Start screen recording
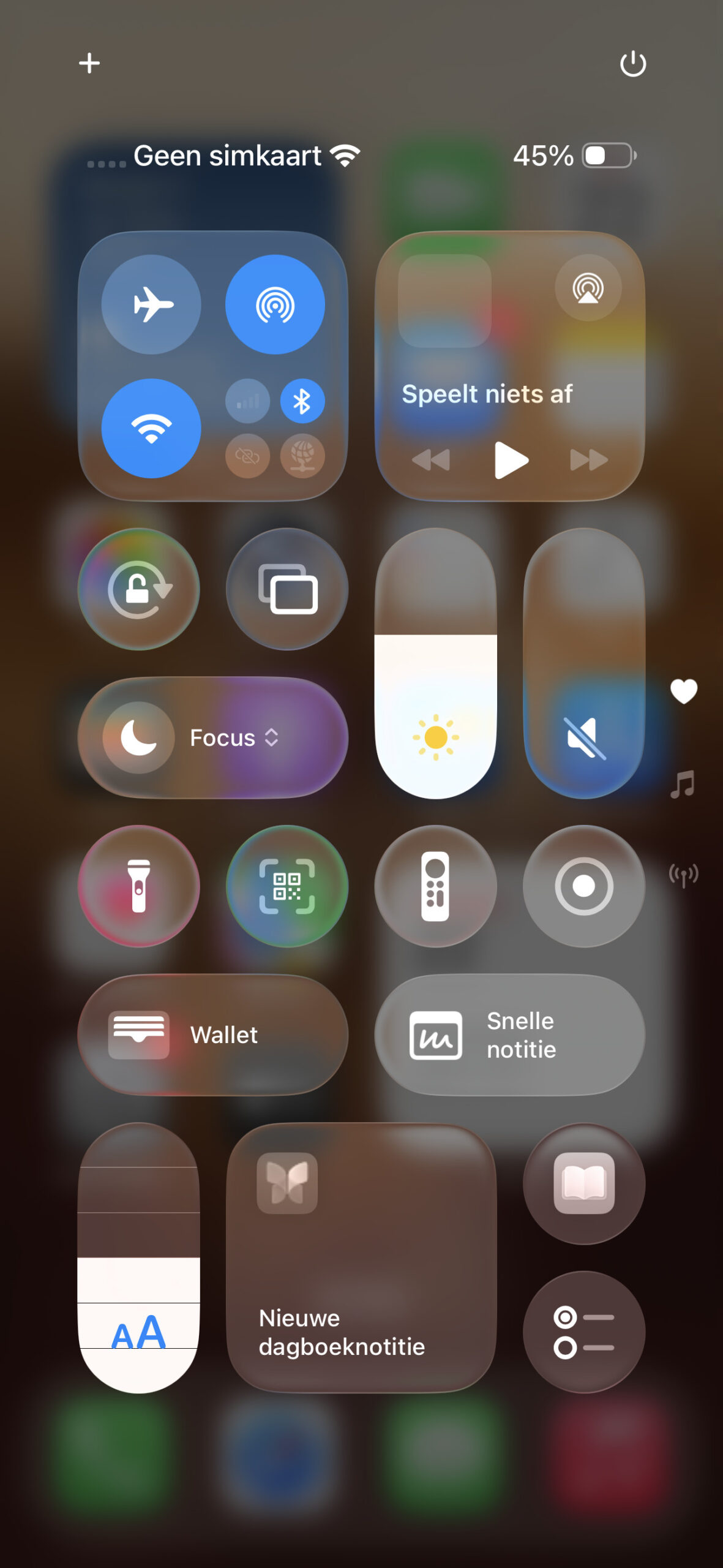Viewport: 723px width, 1568px height. coord(583,886)
